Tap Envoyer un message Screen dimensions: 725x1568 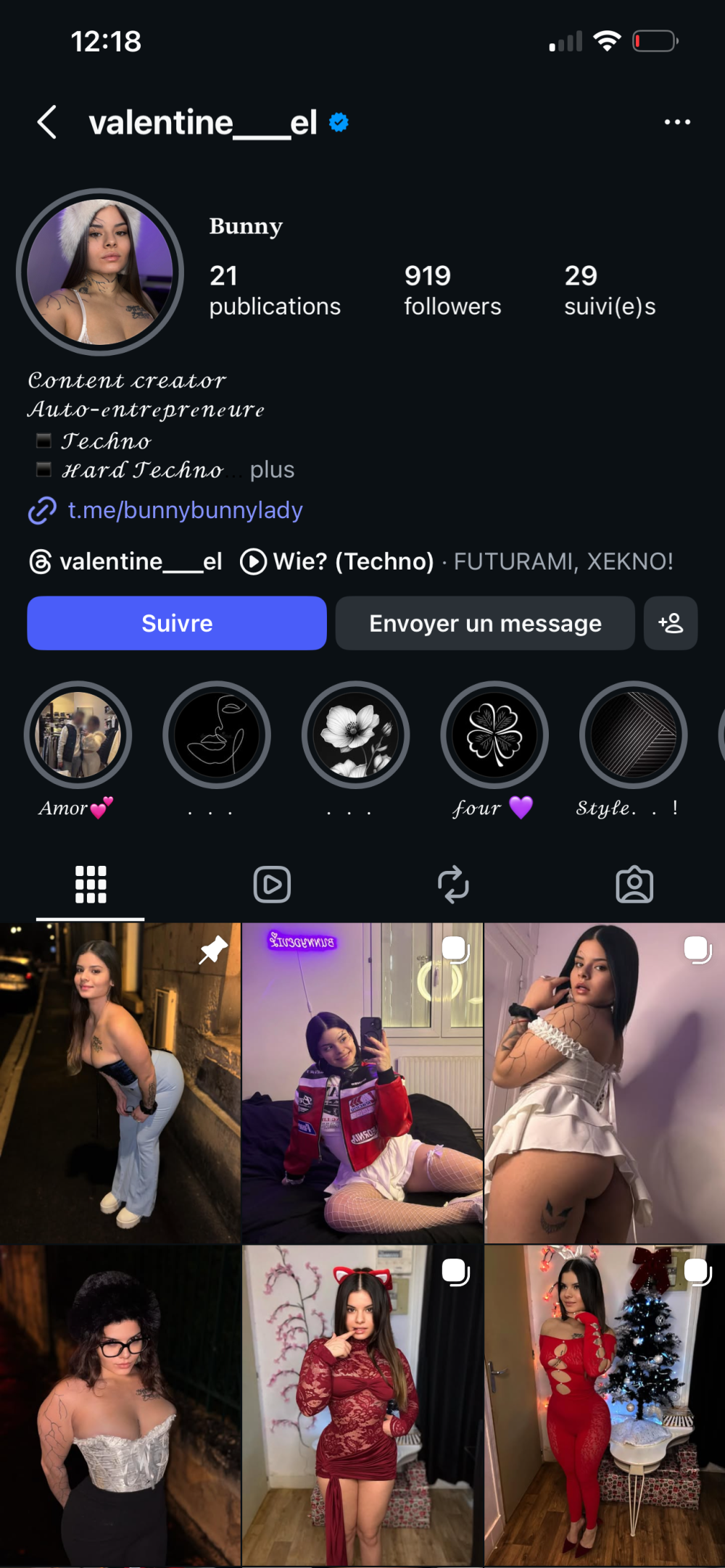tap(485, 623)
